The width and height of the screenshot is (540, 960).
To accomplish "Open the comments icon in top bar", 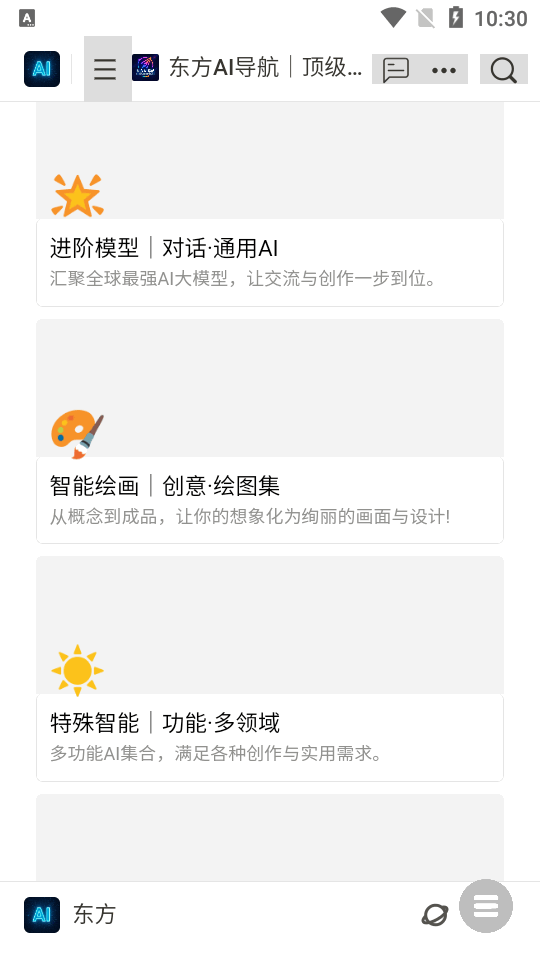I will 396,69.
